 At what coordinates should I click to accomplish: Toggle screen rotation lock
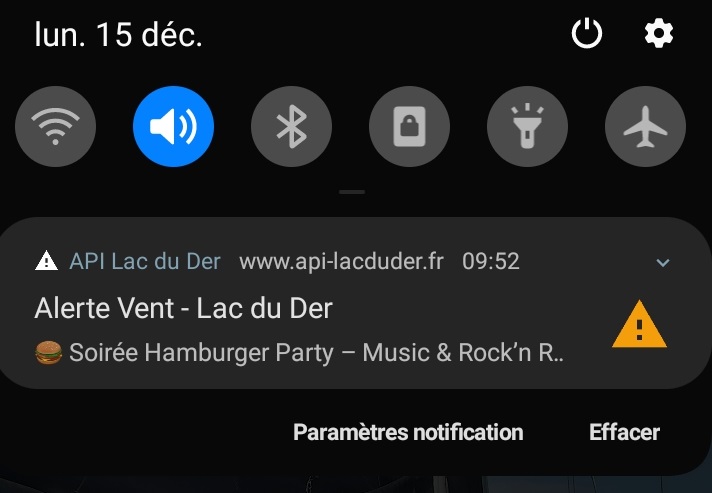[x=409, y=127]
